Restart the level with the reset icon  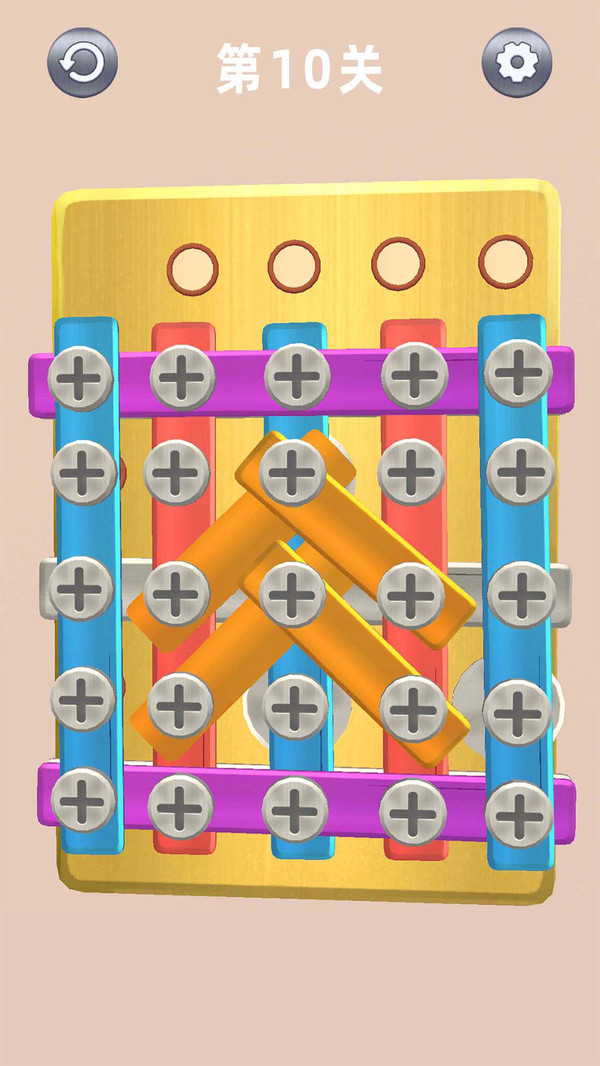click(x=83, y=62)
